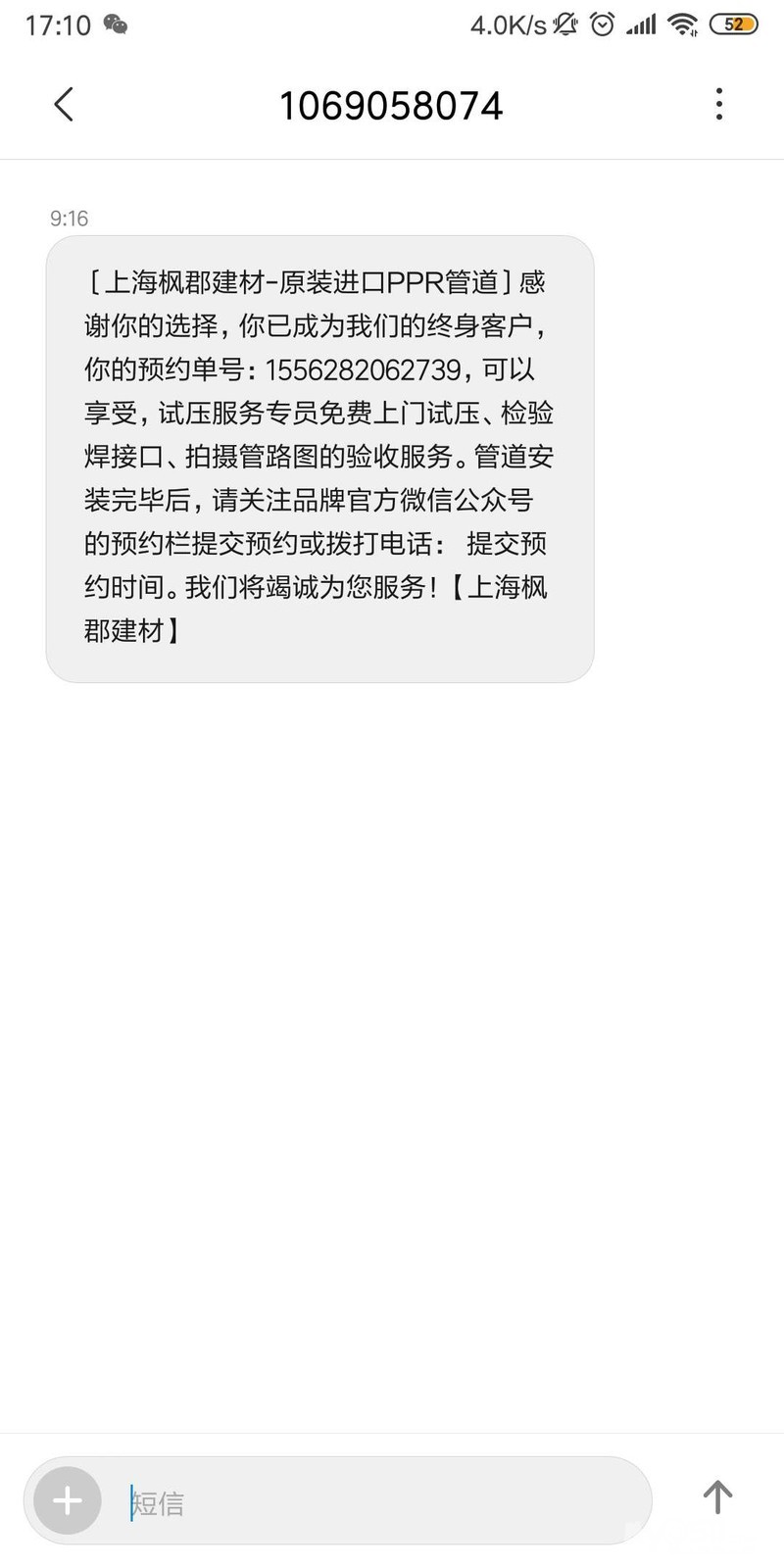Go back to the message list
784x1568 pixels.
pyautogui.click(x=65, y=104)
